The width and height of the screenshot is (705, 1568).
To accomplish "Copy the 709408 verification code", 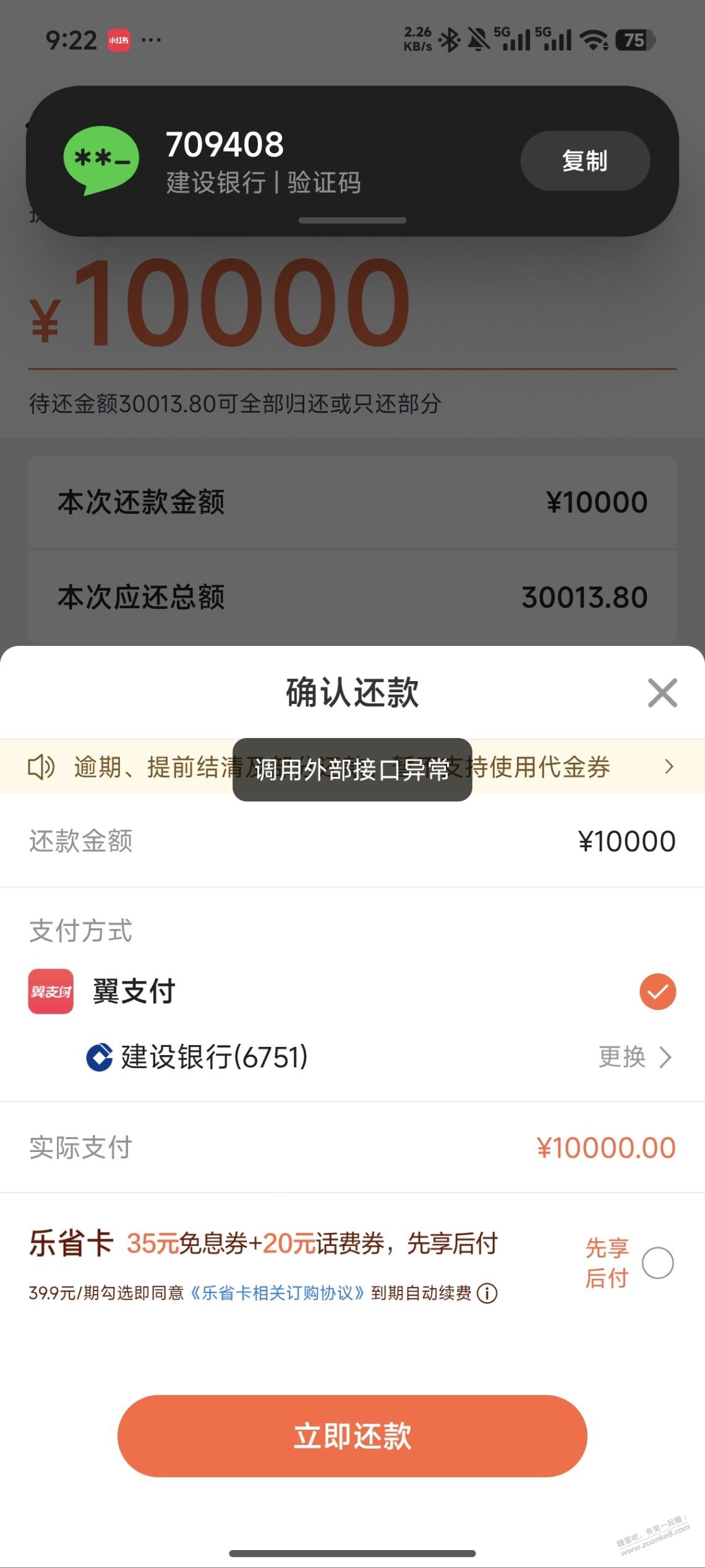I will click(584, 161).
